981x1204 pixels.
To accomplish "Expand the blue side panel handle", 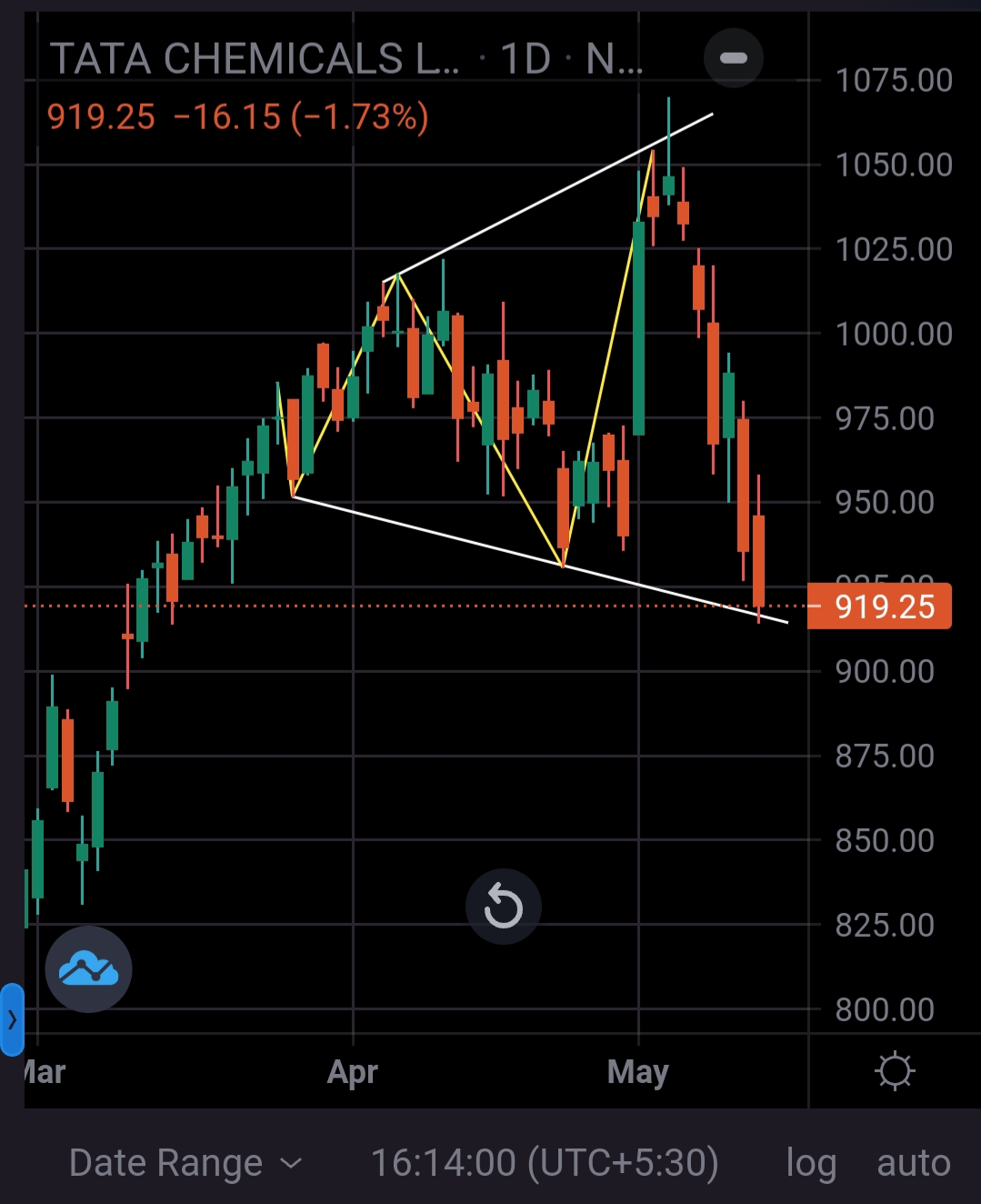I will click(12, 1019).
